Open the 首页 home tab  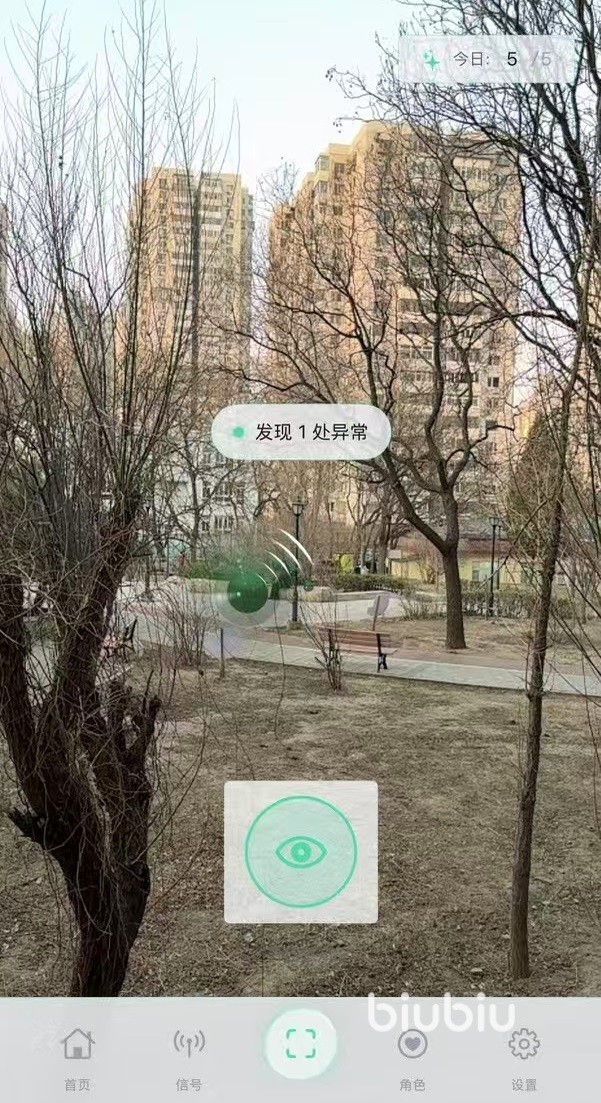77,1056
